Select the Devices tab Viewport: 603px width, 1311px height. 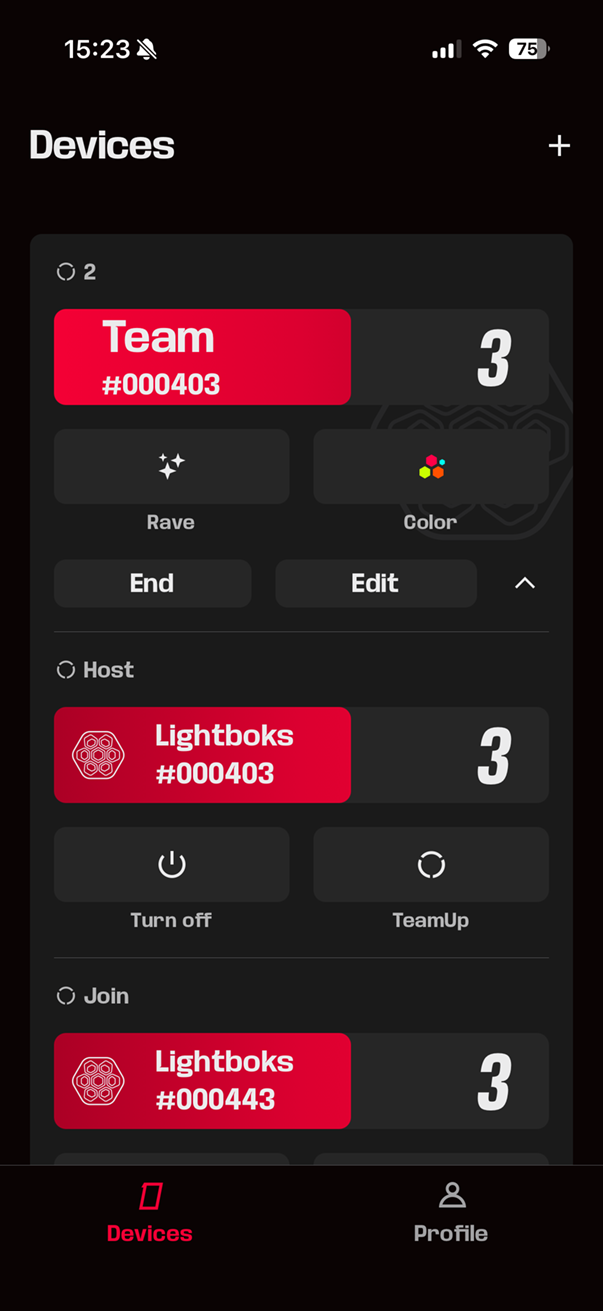[150, 1211]
